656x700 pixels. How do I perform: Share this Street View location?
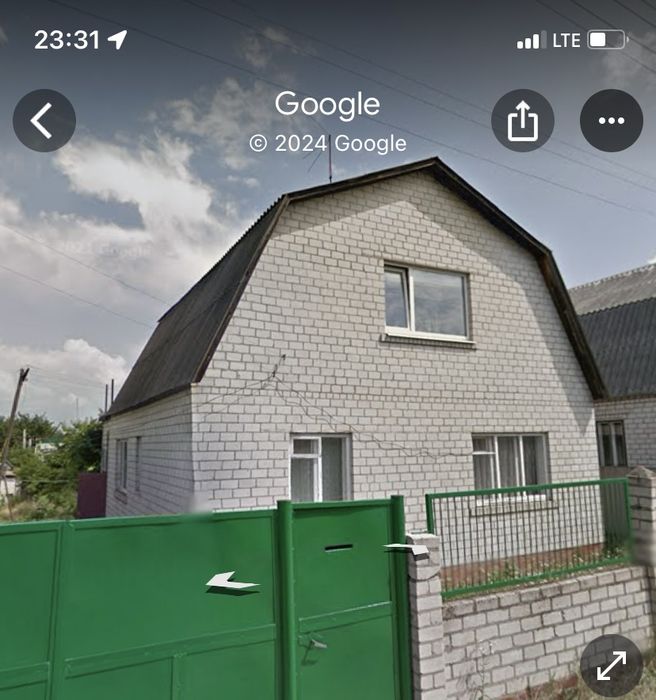tap(522, 121)
